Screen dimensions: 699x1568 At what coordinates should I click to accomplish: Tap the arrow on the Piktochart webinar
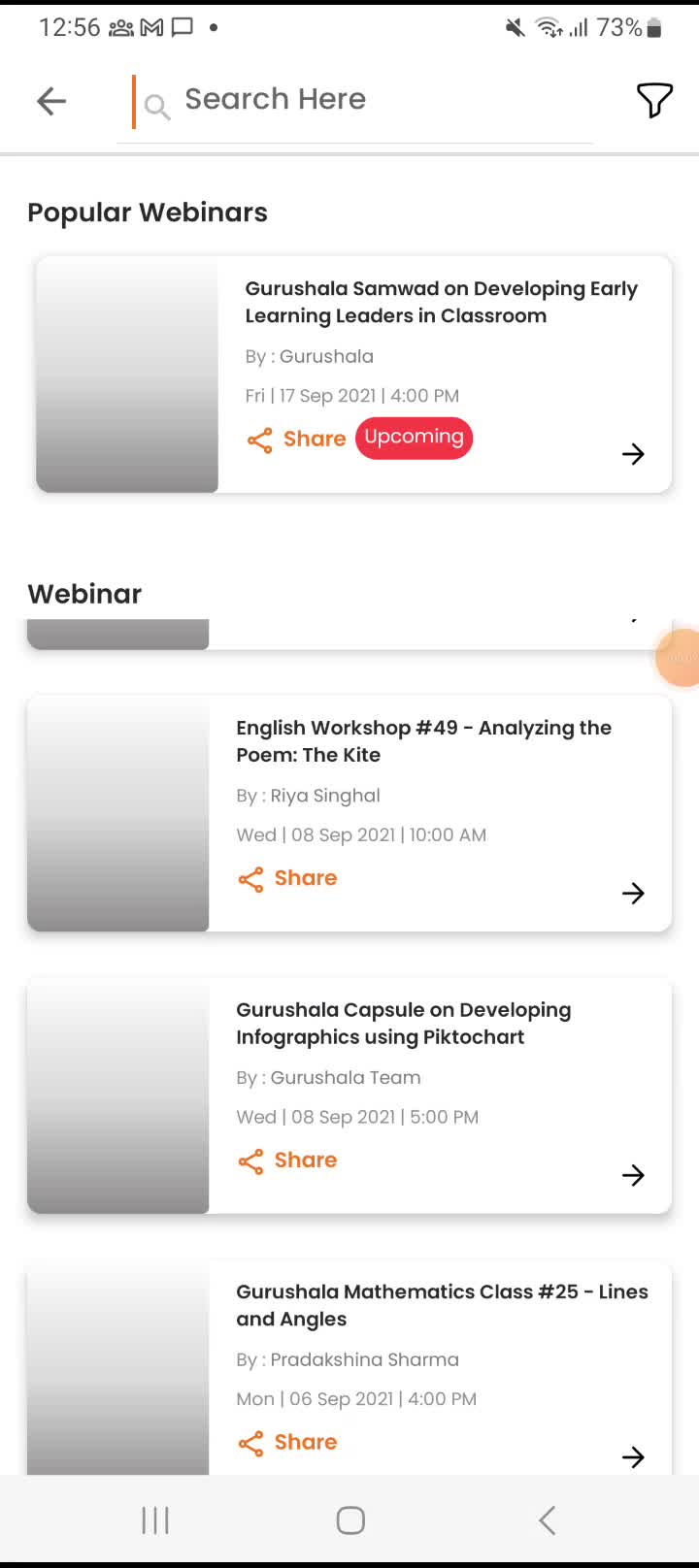tap(633, 1176)
